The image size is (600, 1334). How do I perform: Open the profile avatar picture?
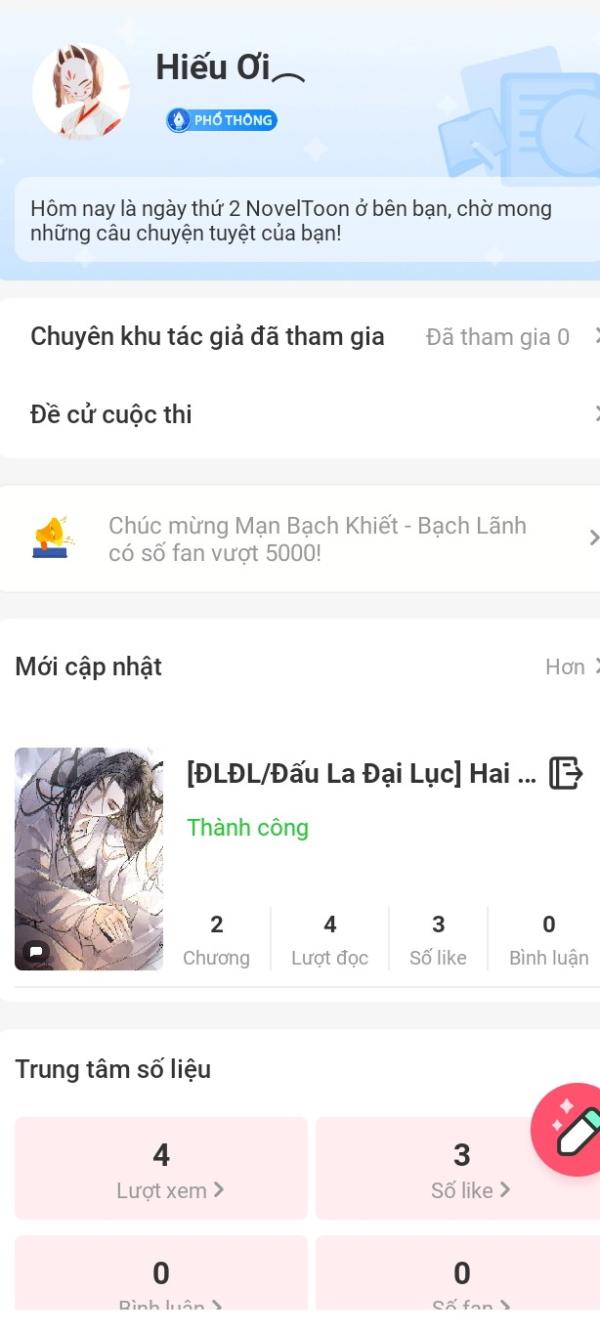[81, 91]
